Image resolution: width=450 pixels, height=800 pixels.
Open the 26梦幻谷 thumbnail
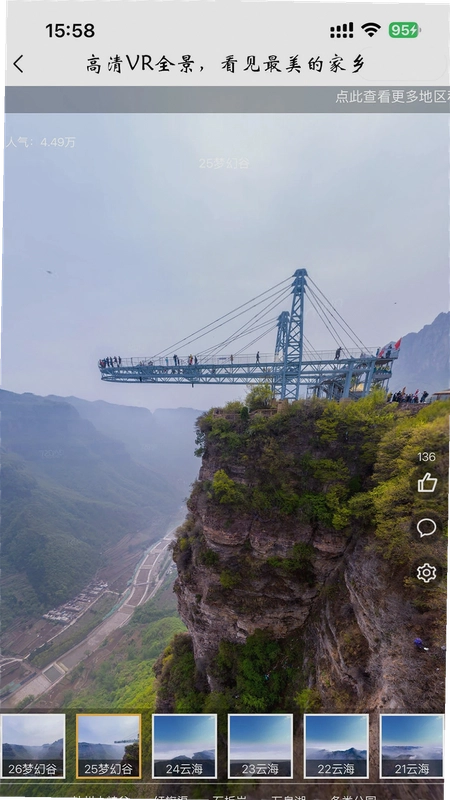point(32,746)
